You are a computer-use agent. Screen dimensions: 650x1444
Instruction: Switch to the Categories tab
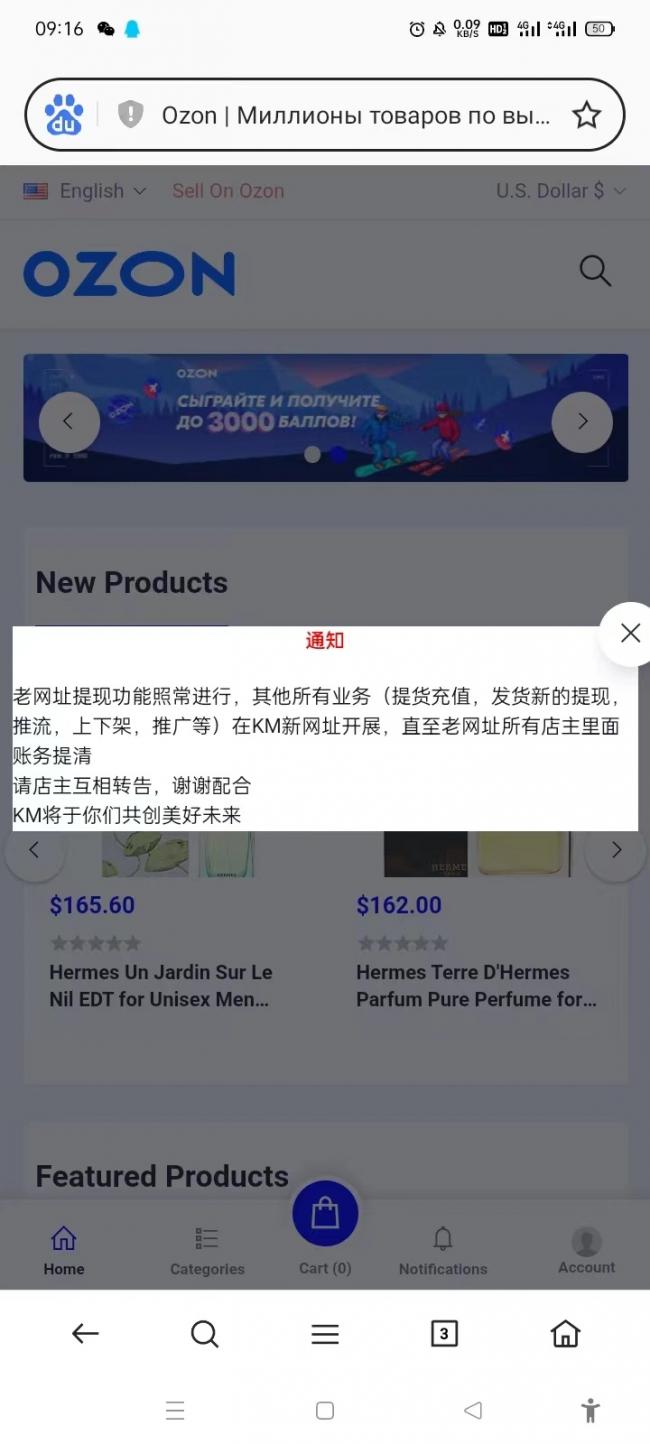tap(207, 1250)
